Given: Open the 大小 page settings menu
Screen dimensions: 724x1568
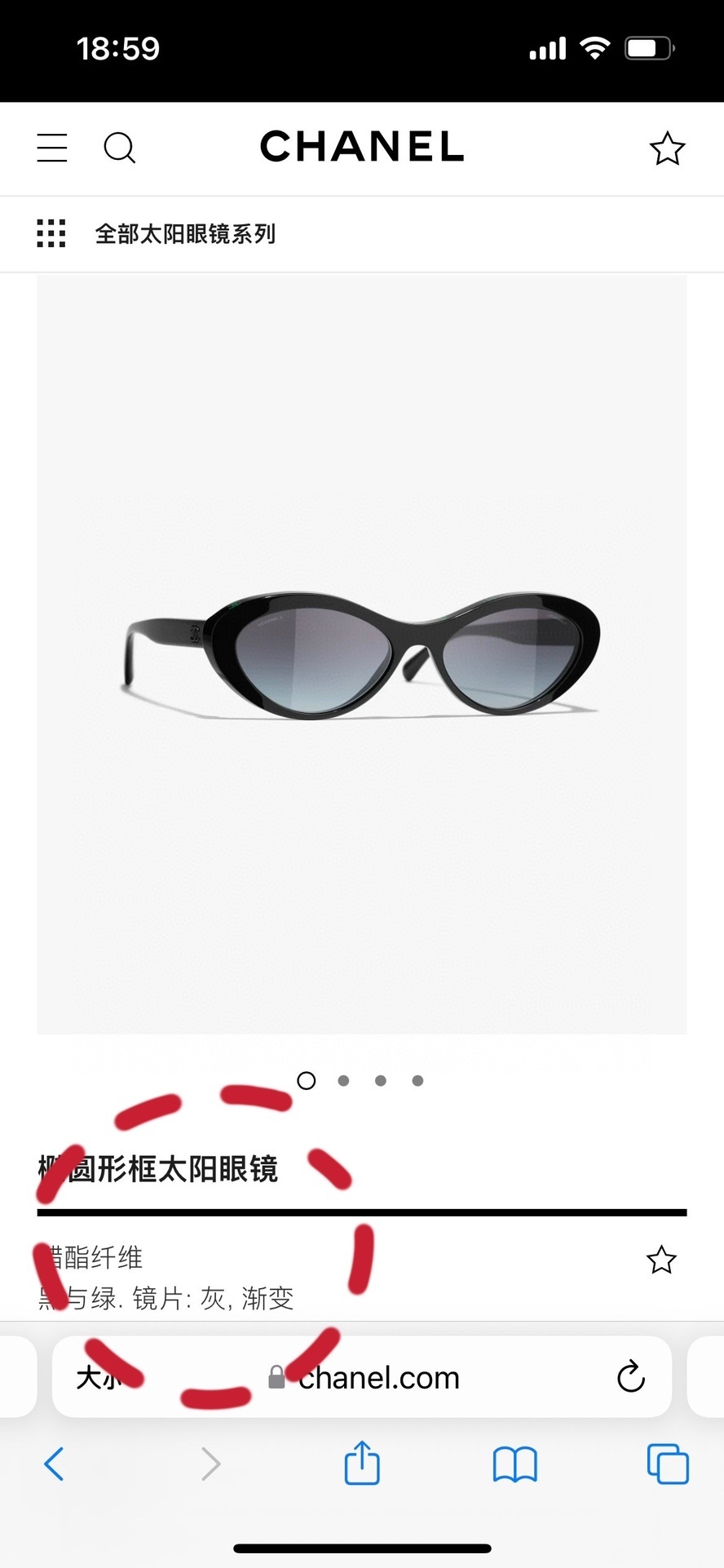Looking at the screenshot, I should coord(98,1376).
